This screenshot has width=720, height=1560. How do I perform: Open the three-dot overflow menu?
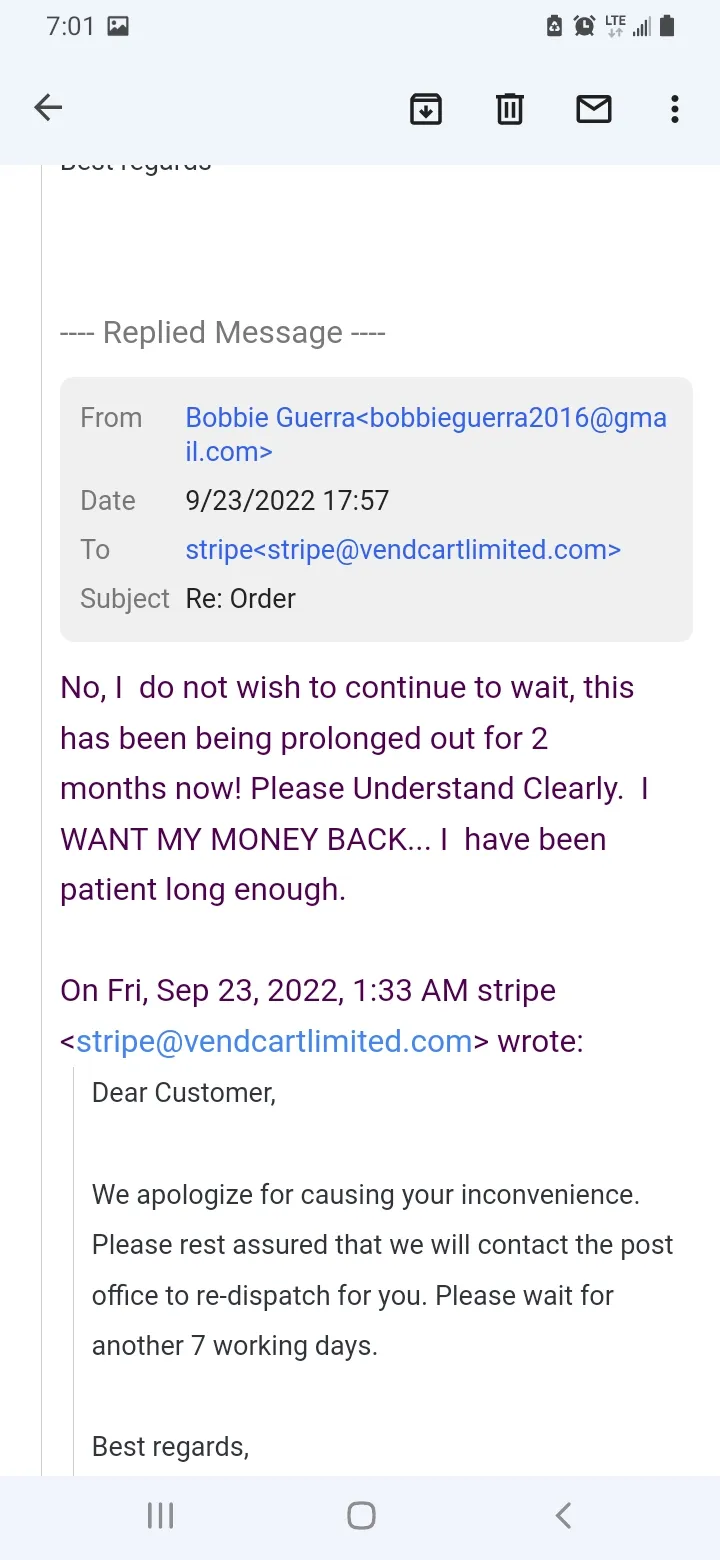(x=675, y=108)
